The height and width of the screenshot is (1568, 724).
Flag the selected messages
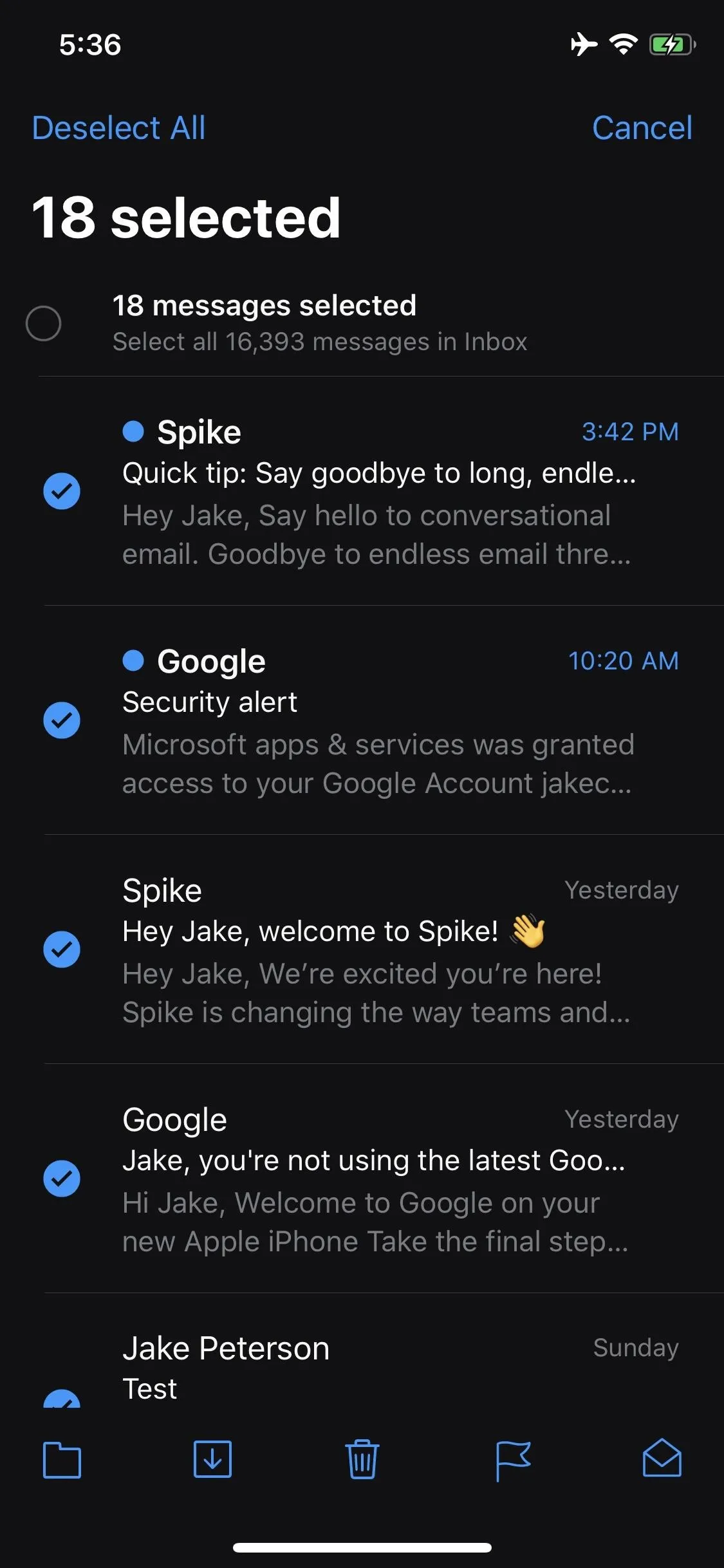pyautogui.click(x=513, y=1460)
